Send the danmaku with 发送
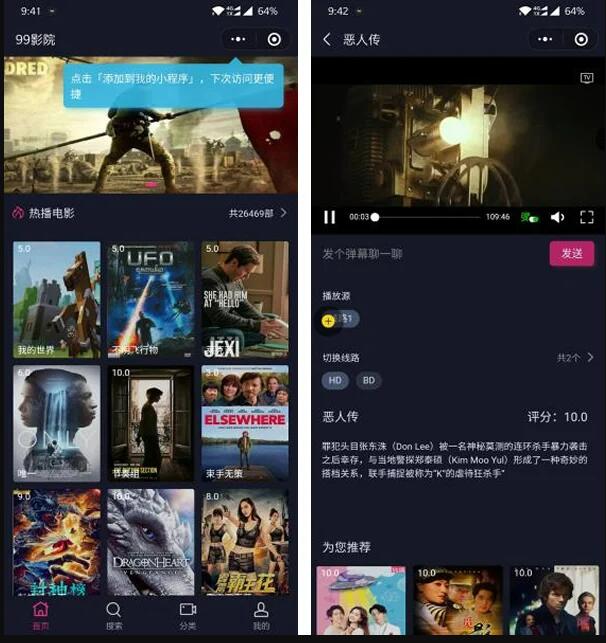606x643 pixels. tap(571, 254)
